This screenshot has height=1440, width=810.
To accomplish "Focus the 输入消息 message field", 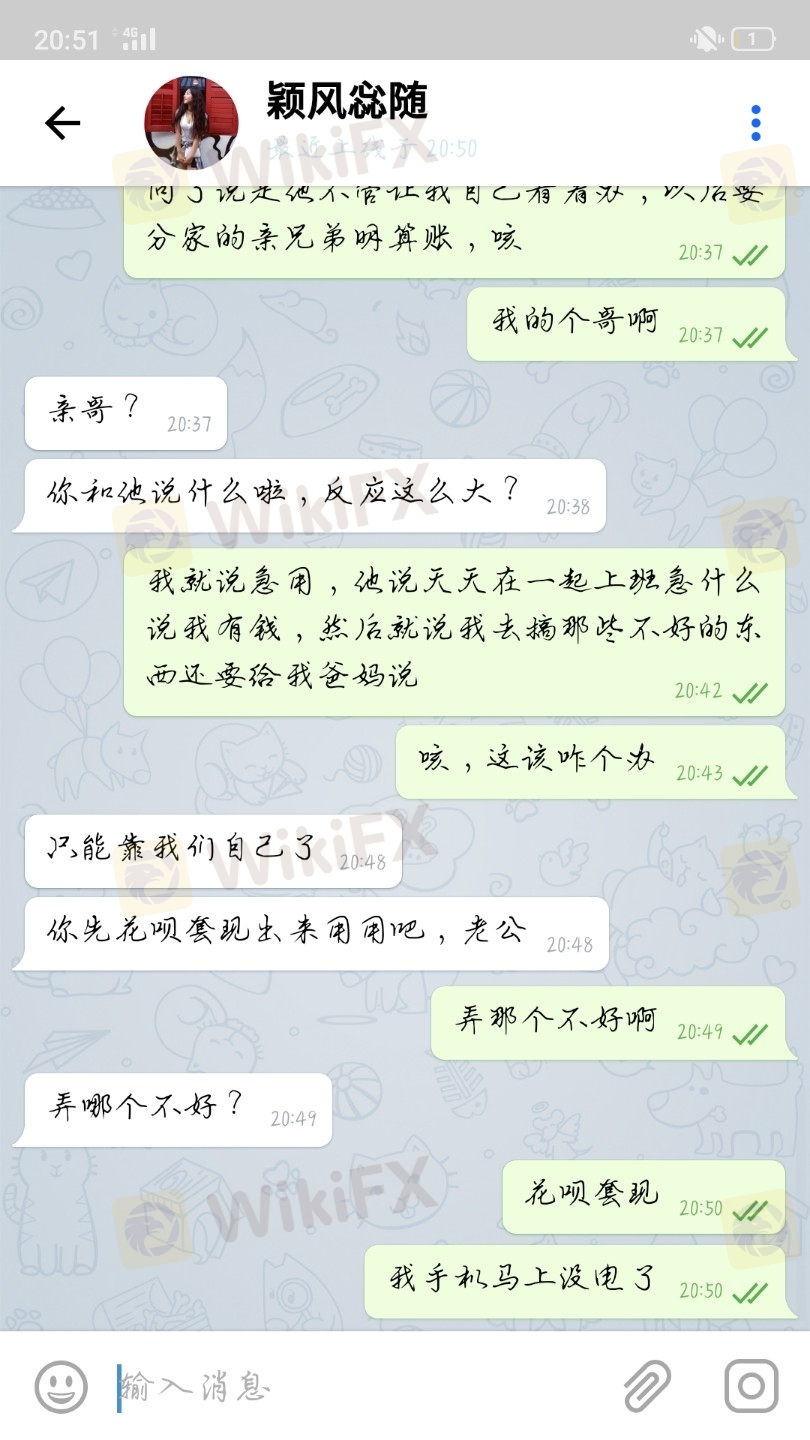I will coord(350,1387).
